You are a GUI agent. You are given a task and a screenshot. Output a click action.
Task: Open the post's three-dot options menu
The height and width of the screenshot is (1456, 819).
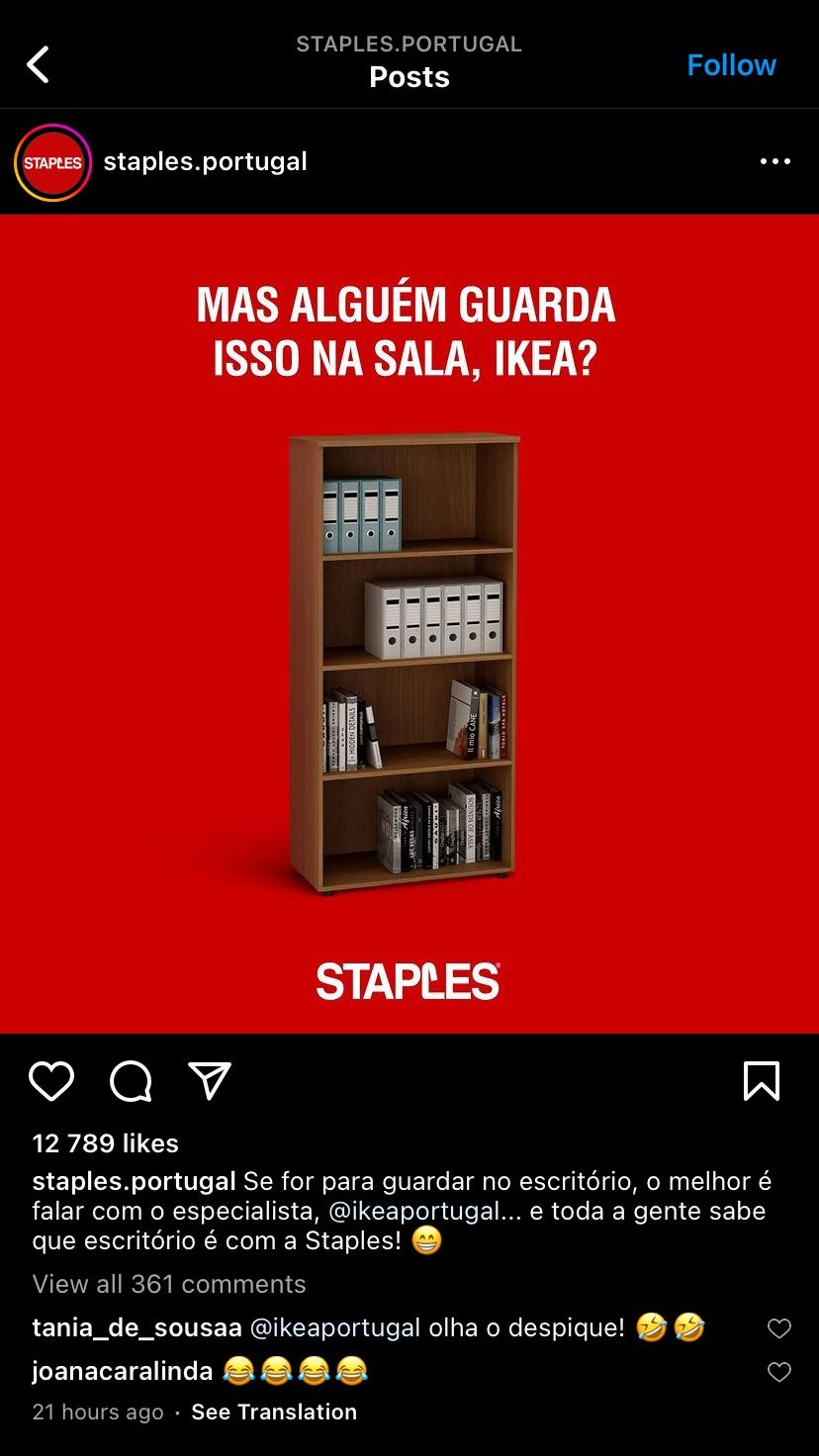point(774,161)
